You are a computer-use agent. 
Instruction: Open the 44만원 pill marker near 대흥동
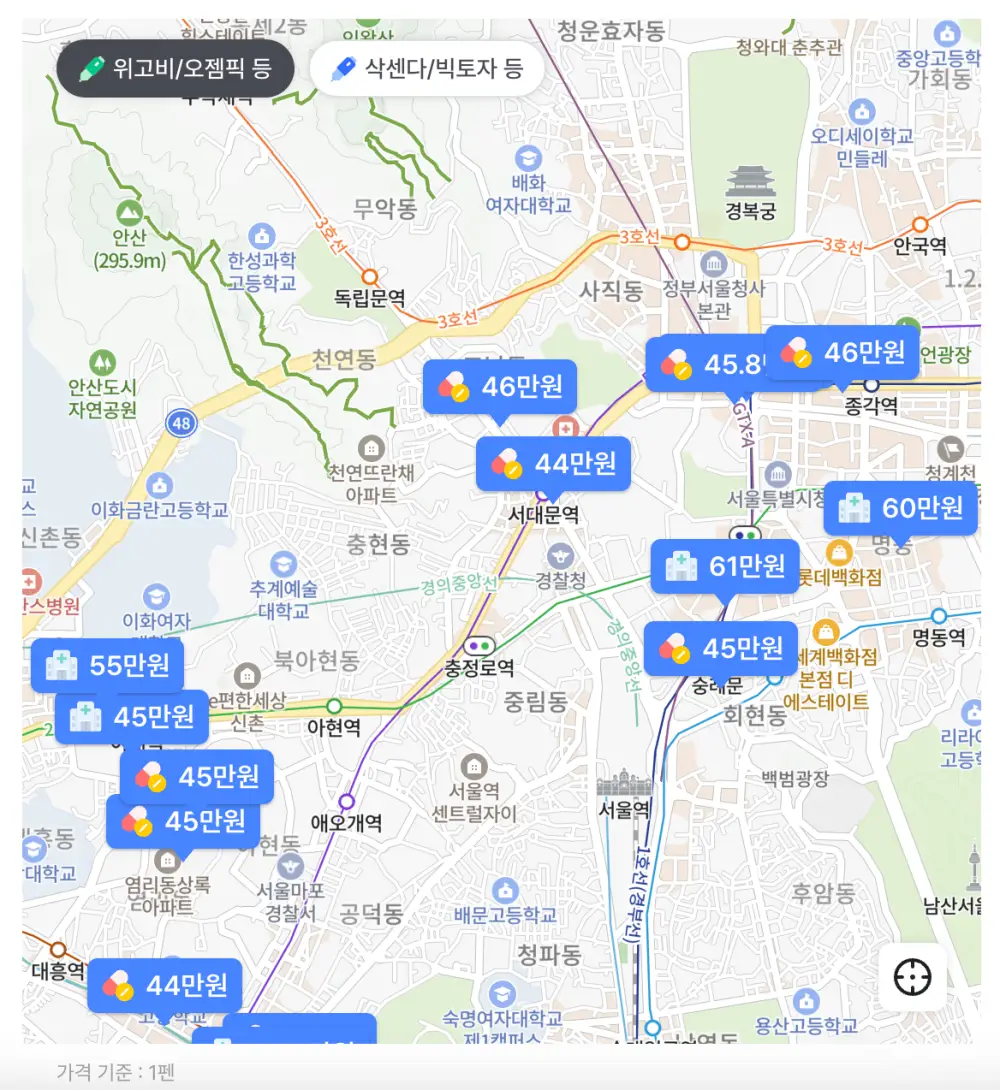click(x=163, y=986)
